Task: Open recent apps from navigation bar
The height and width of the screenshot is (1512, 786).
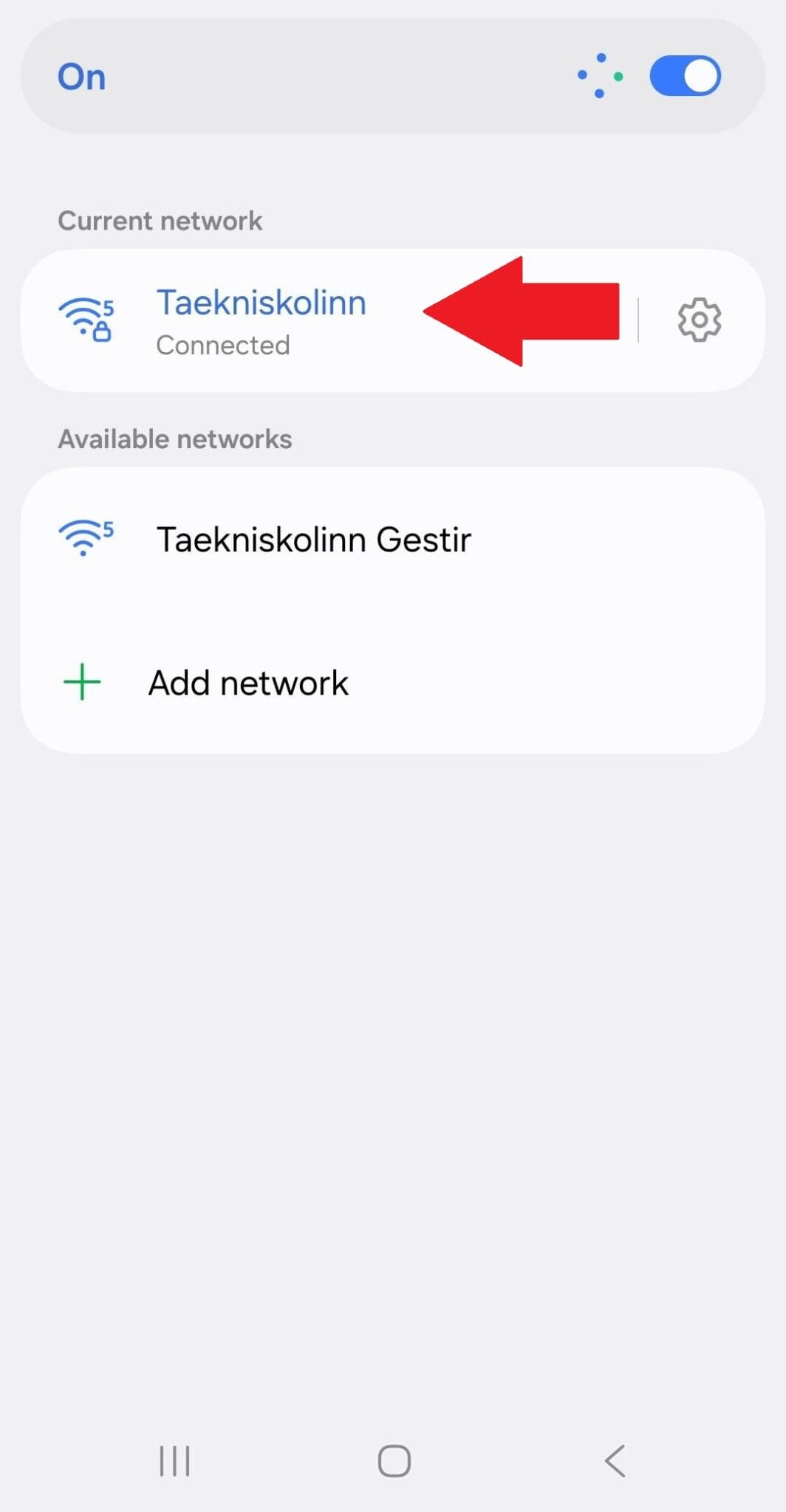Action: 174,1460
